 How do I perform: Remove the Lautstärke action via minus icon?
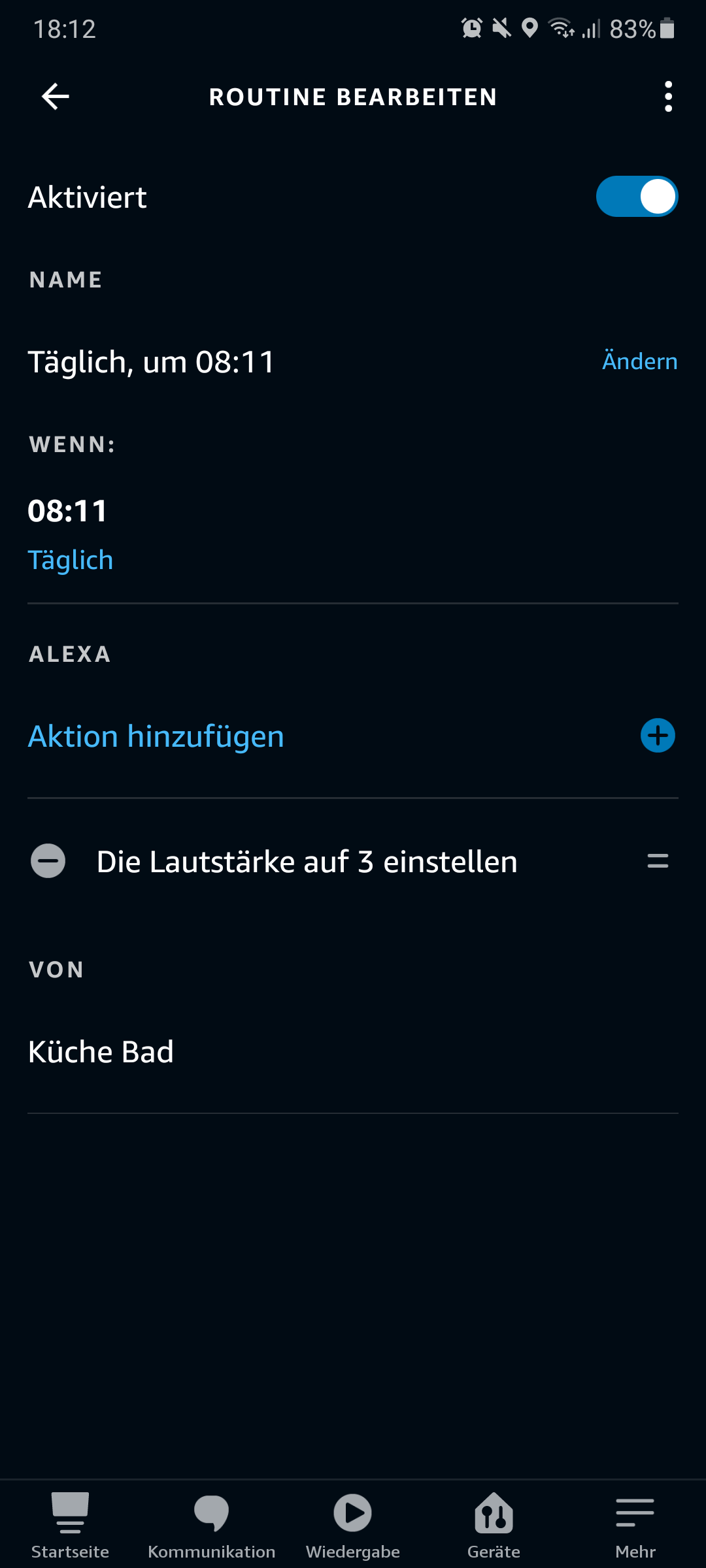point(48,861)
